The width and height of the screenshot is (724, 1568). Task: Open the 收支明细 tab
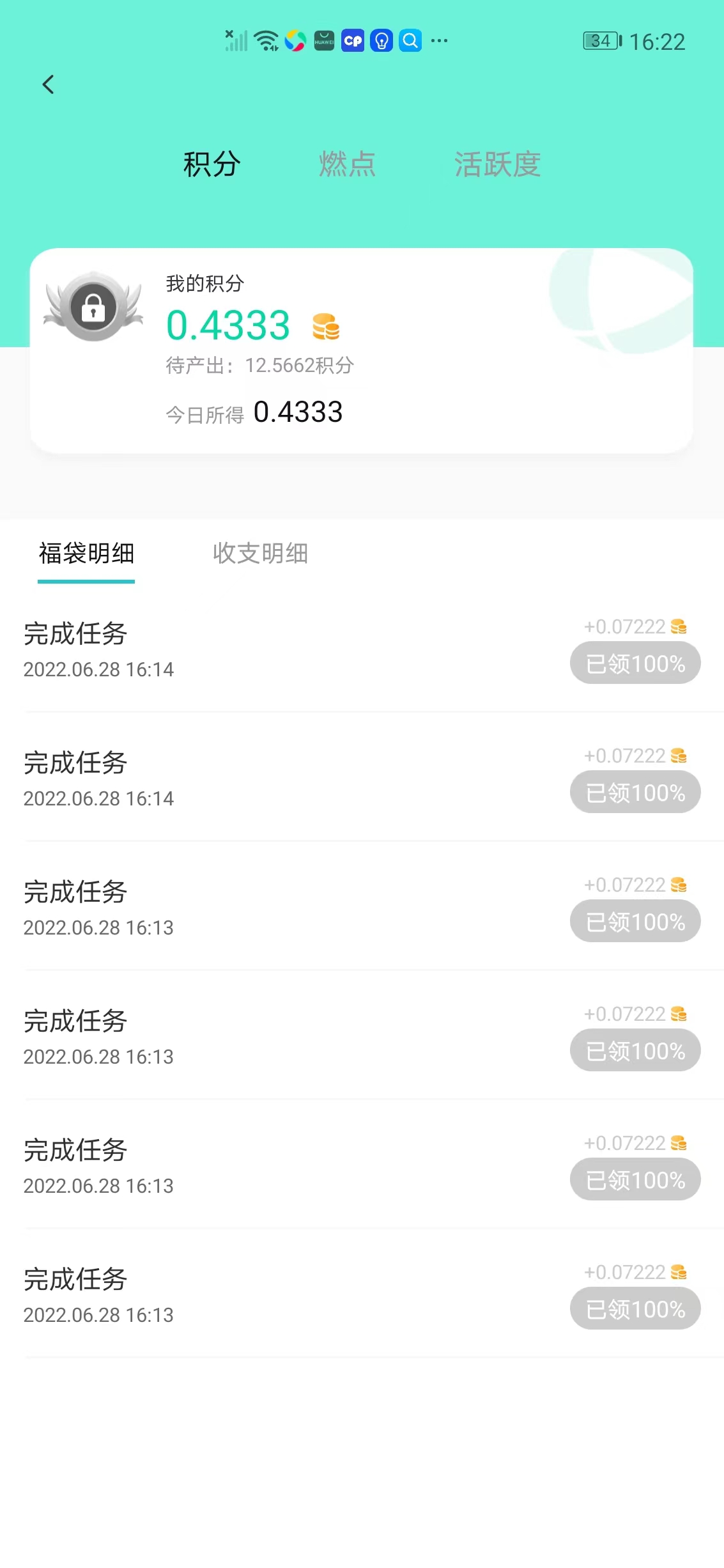[261, 554]
